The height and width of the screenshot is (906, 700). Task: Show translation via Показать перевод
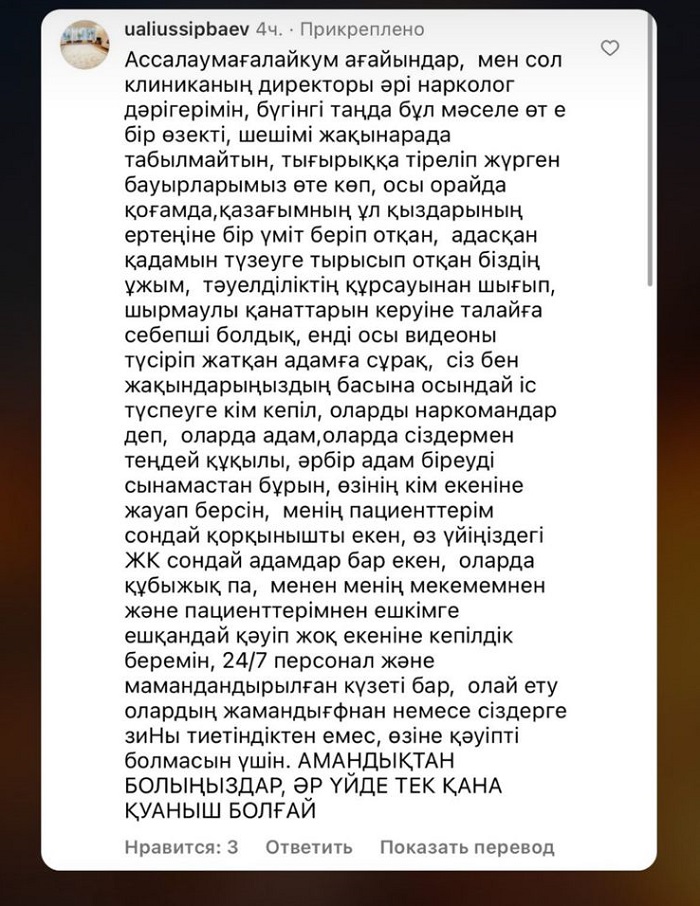tap(466, 847)
